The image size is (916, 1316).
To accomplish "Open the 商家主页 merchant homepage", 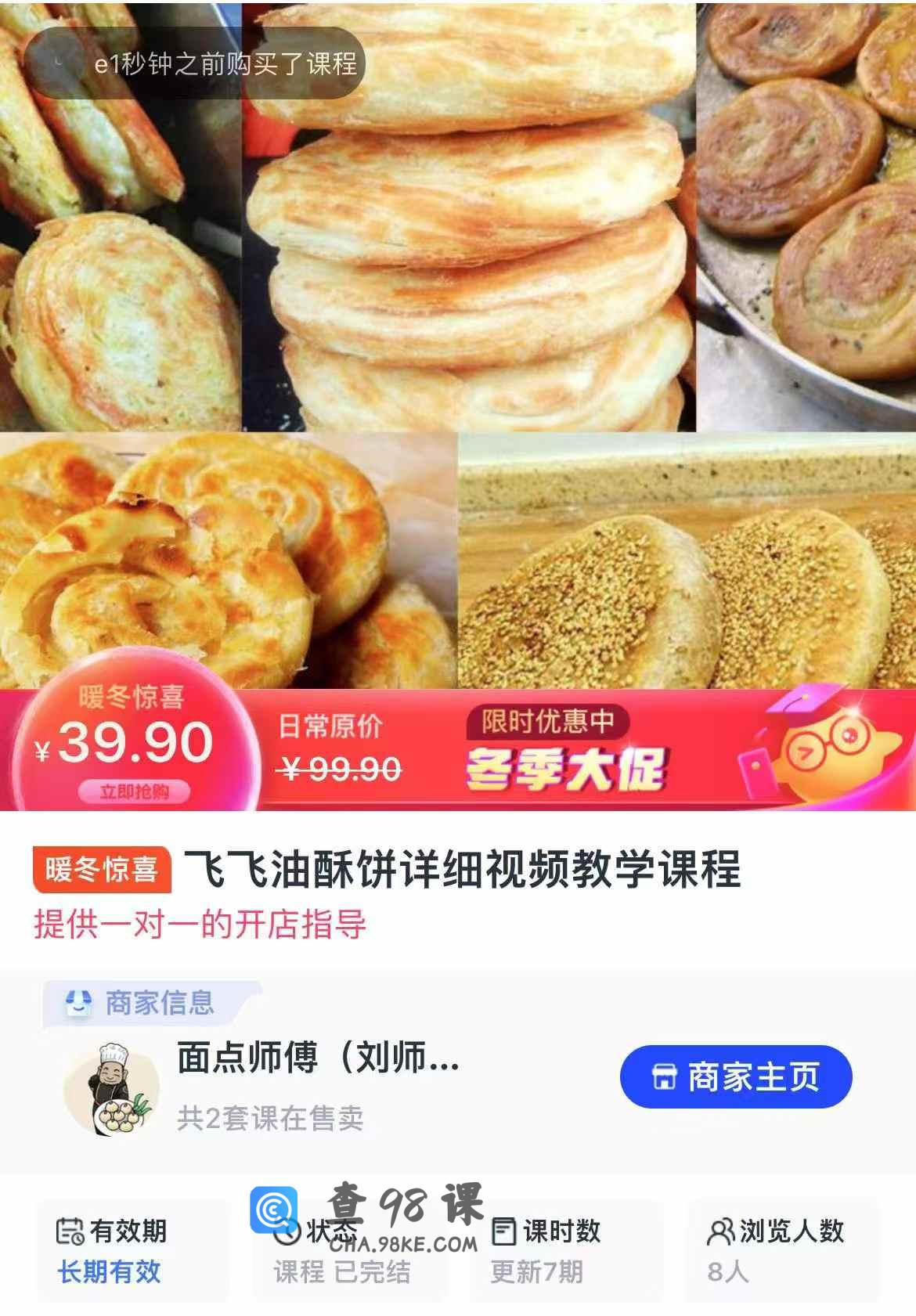I will point(735,1076).
